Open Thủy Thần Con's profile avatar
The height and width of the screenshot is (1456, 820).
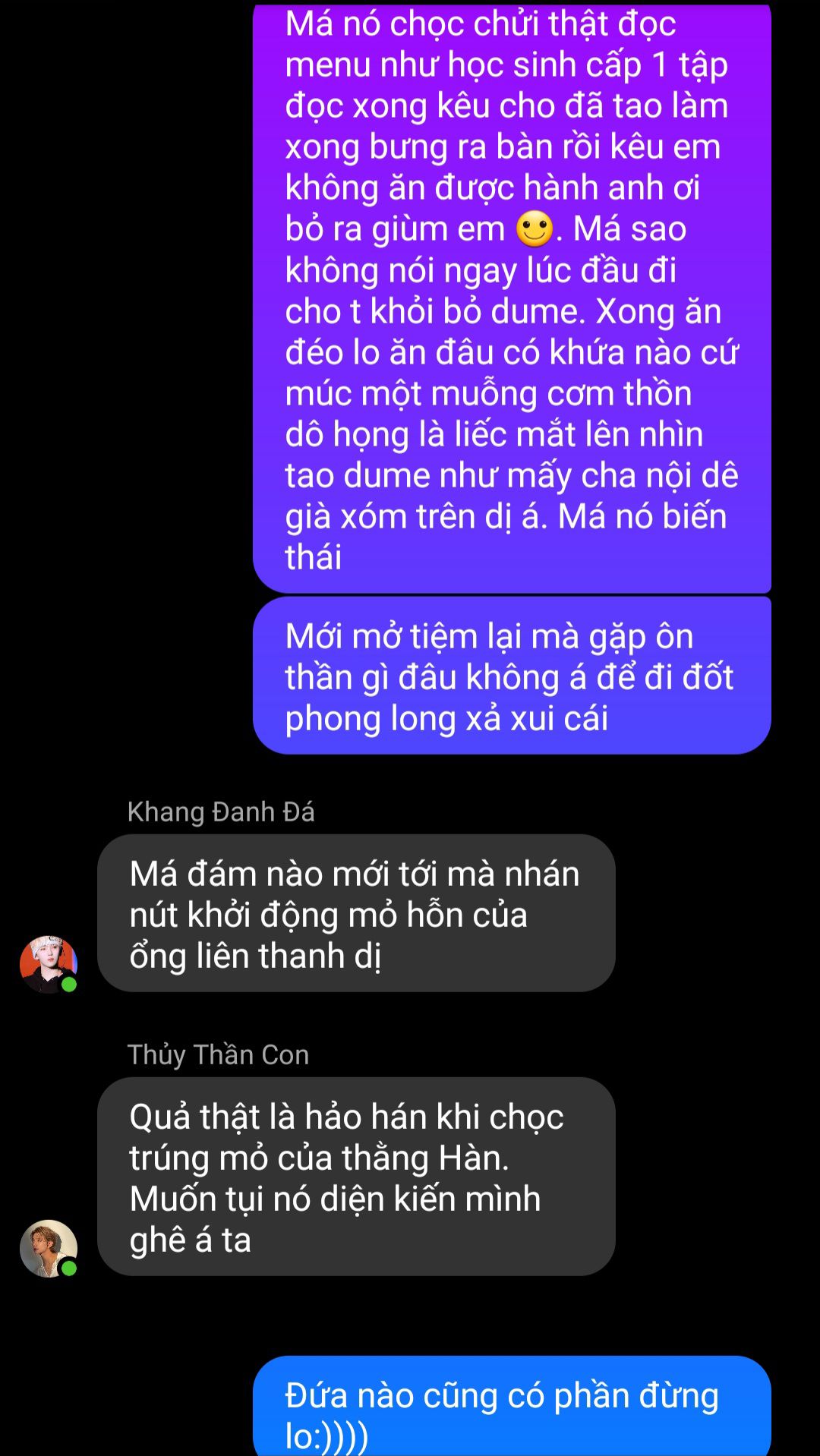pyautogui.click(x=48, y=1248)
